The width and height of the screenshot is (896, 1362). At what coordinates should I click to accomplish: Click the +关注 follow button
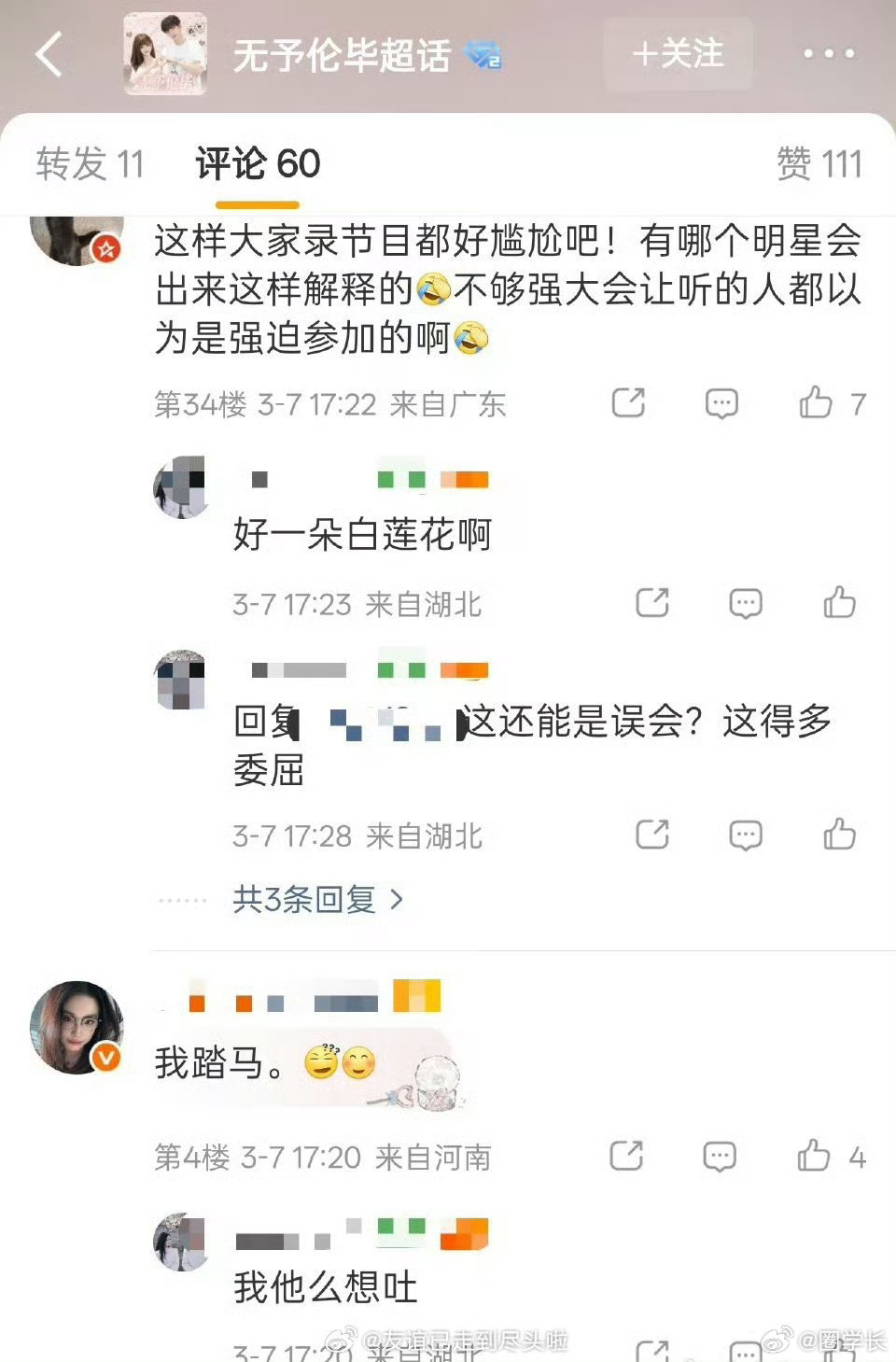(680, 55)
